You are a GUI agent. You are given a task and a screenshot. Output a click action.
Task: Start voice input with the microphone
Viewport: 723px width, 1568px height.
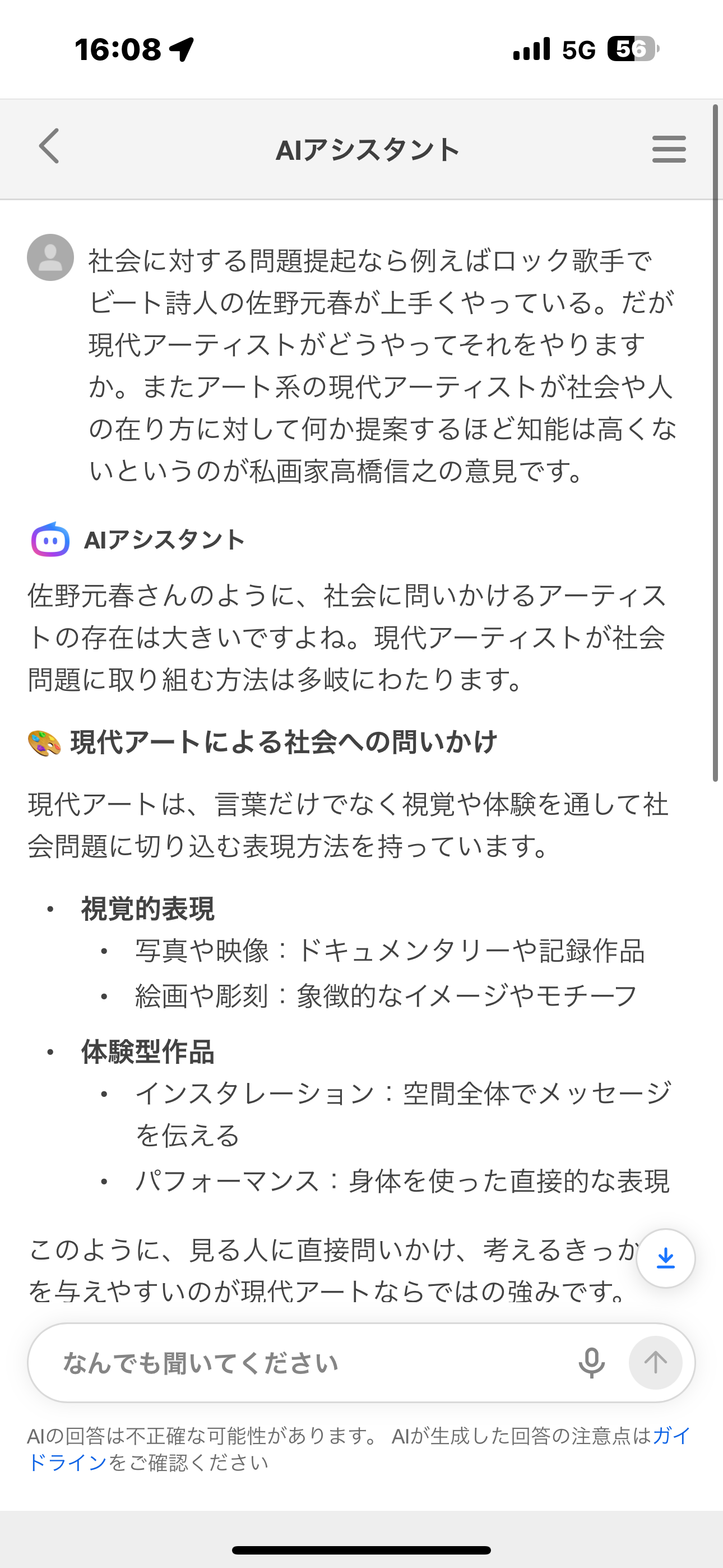pos(591,1363)
